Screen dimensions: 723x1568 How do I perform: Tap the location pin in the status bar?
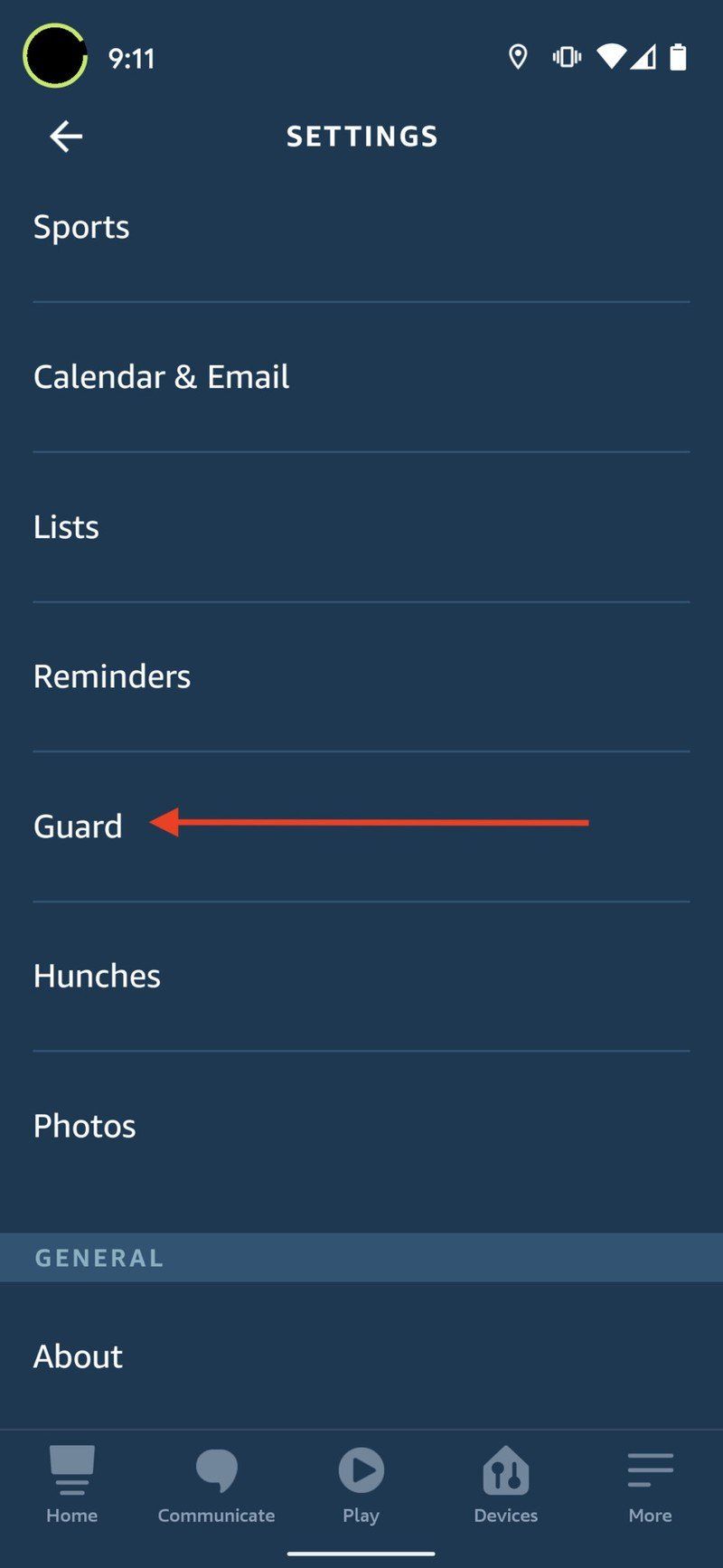pos(517,57)
